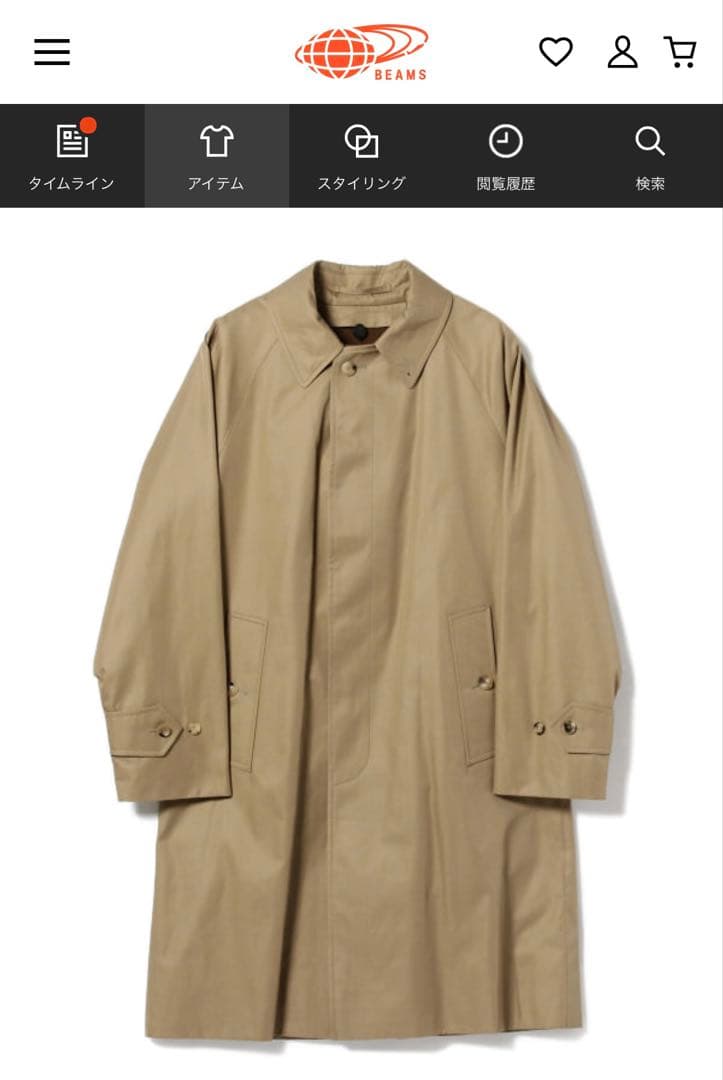Open the account profile icon
Screen dimensions: 723x1080
622,52
